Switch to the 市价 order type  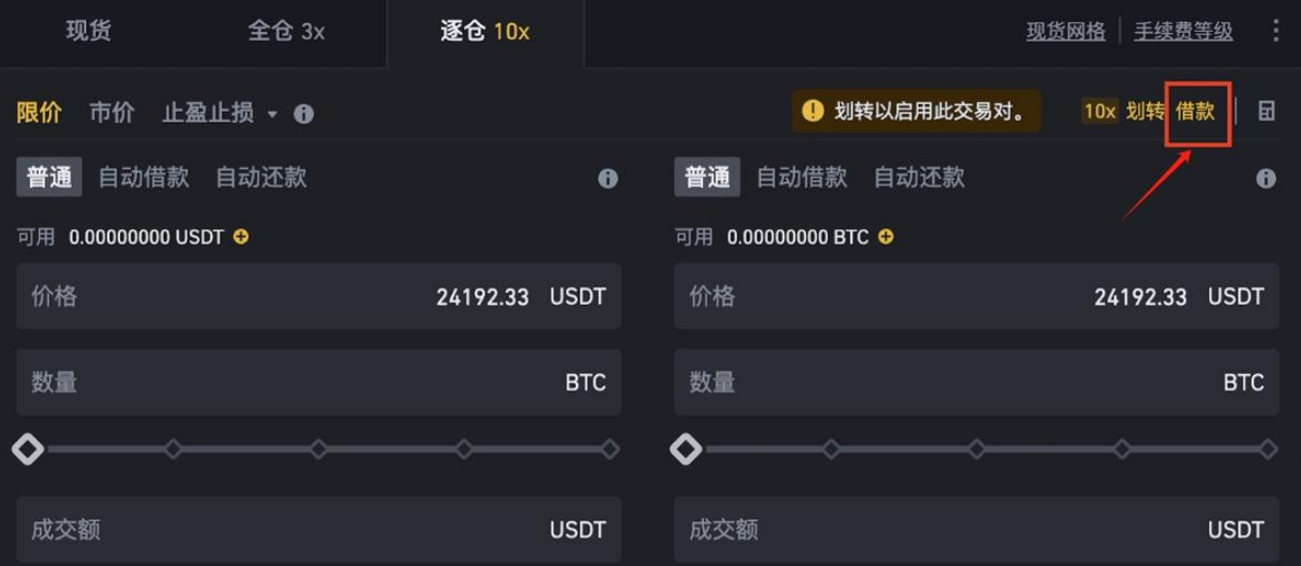point(111,112)
